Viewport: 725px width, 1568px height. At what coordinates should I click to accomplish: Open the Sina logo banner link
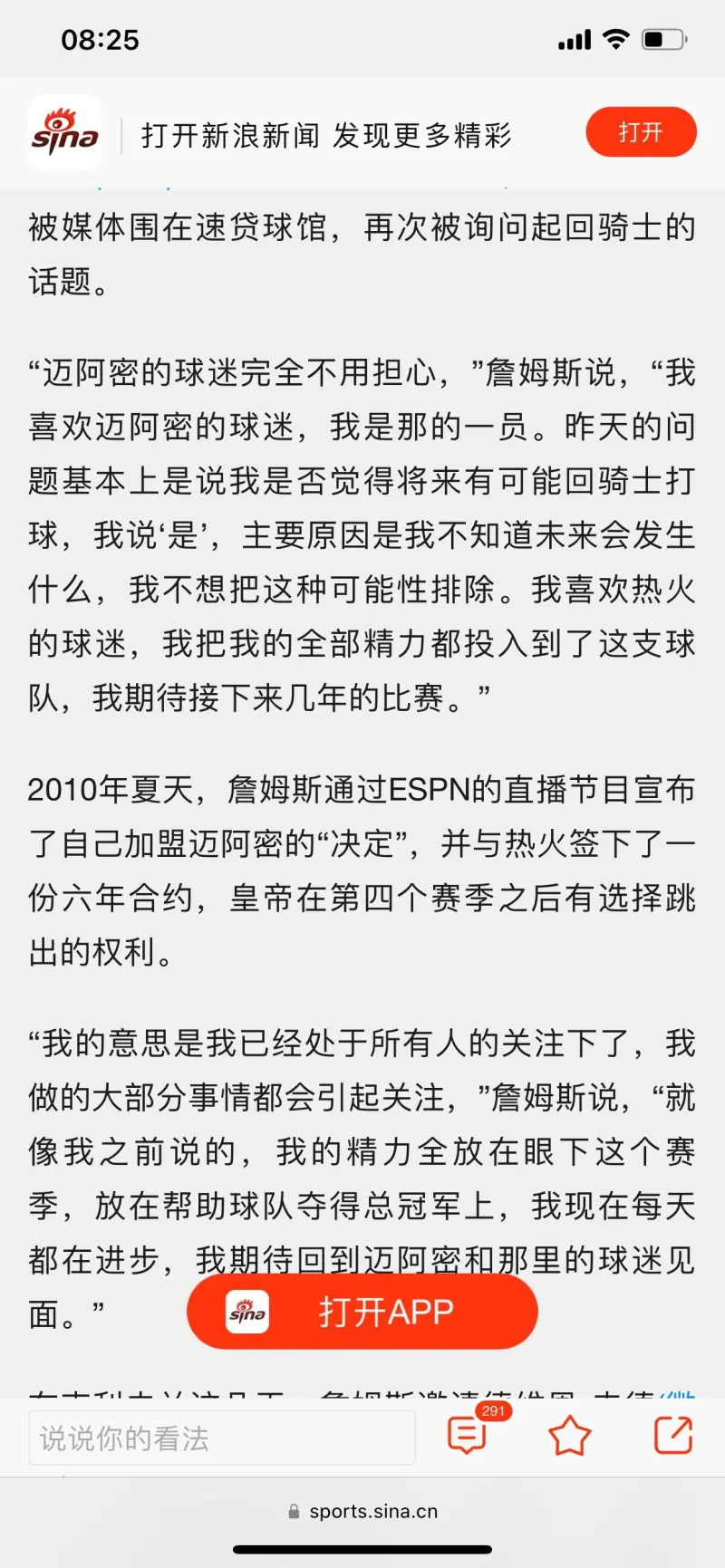(x=65, y=133)
